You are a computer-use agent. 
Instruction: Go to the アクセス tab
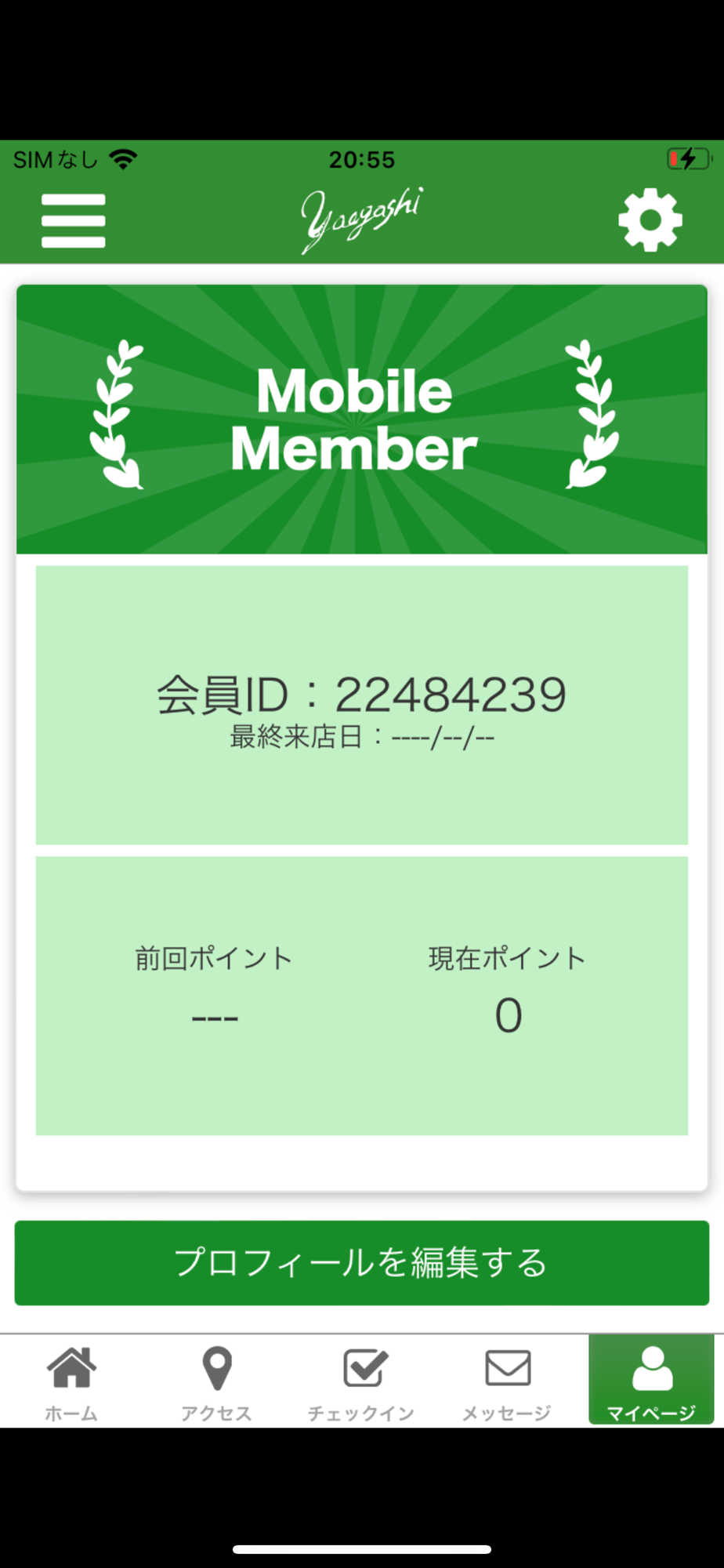(x=217, y=1382)
